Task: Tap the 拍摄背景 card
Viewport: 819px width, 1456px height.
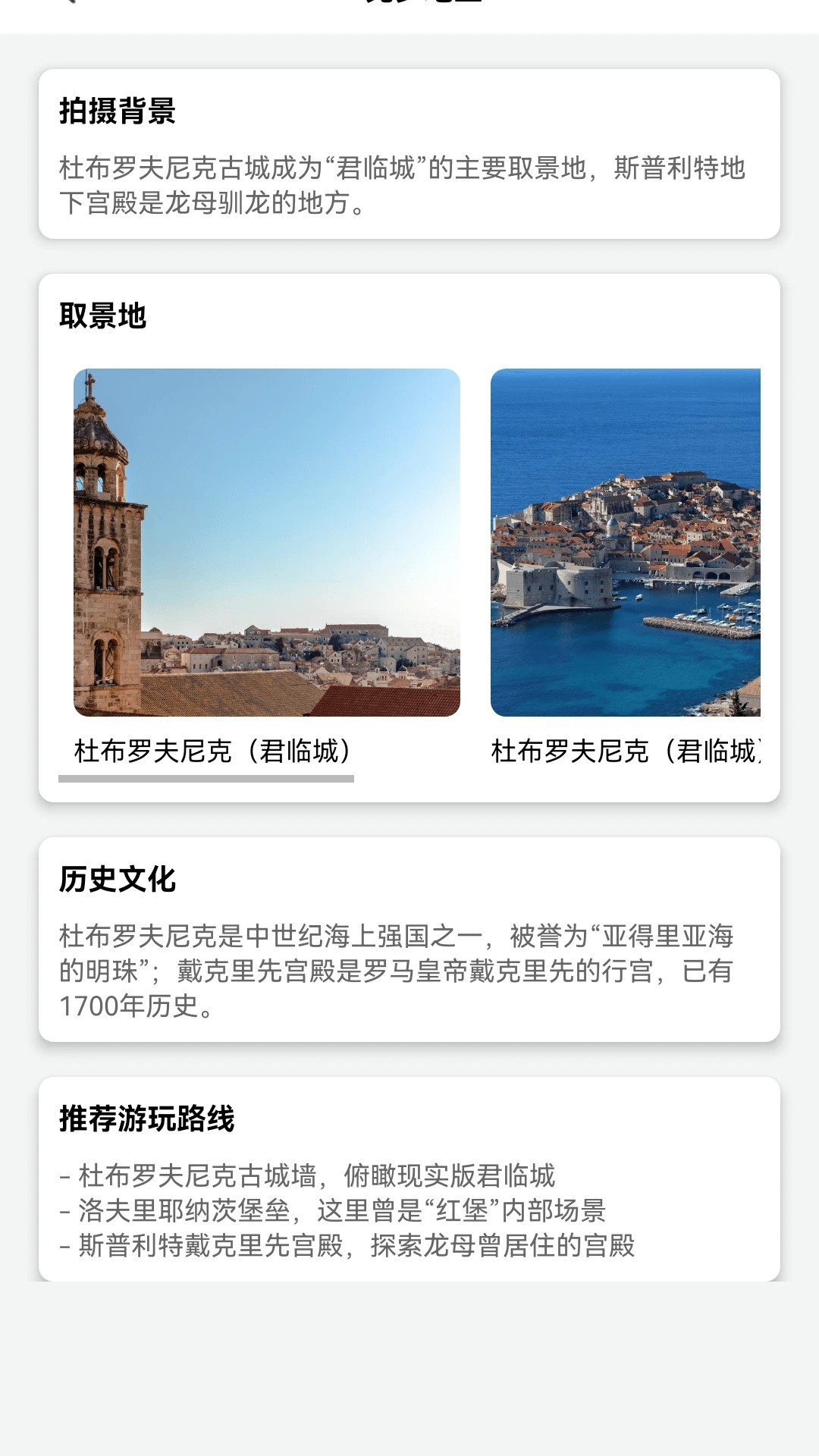Action: click(409, 152)
